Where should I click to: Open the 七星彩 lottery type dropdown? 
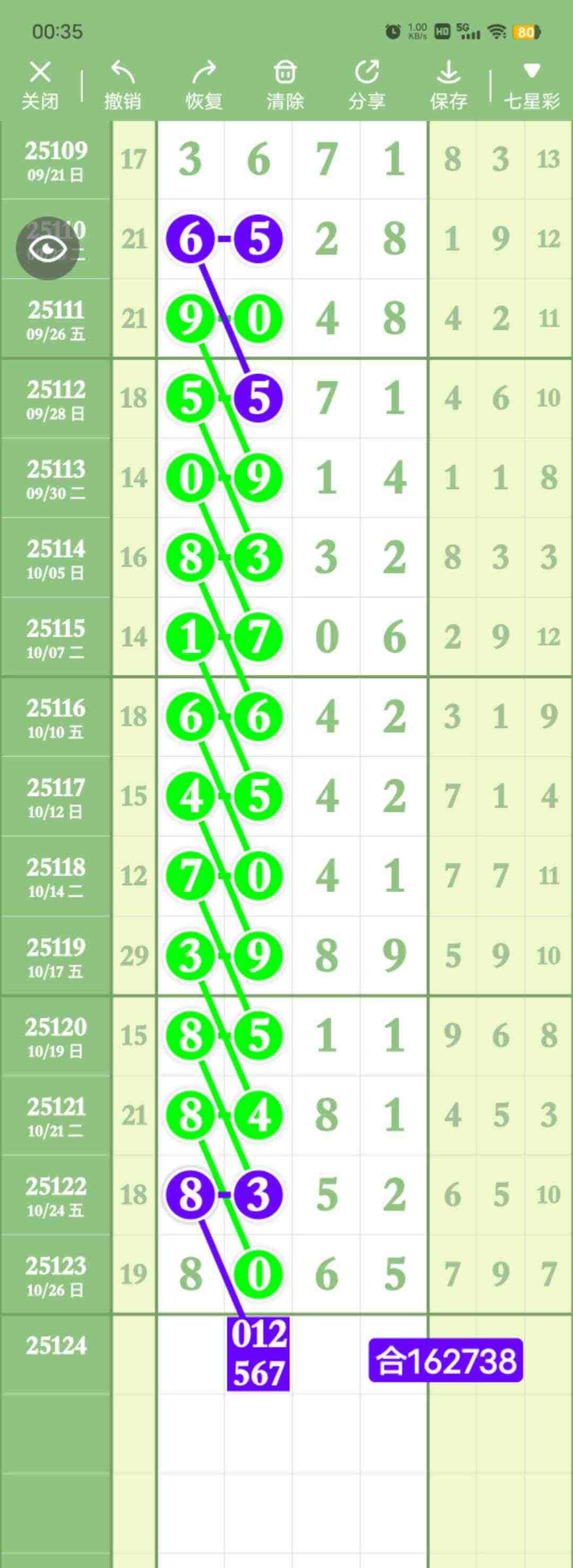tap(532, 100)
